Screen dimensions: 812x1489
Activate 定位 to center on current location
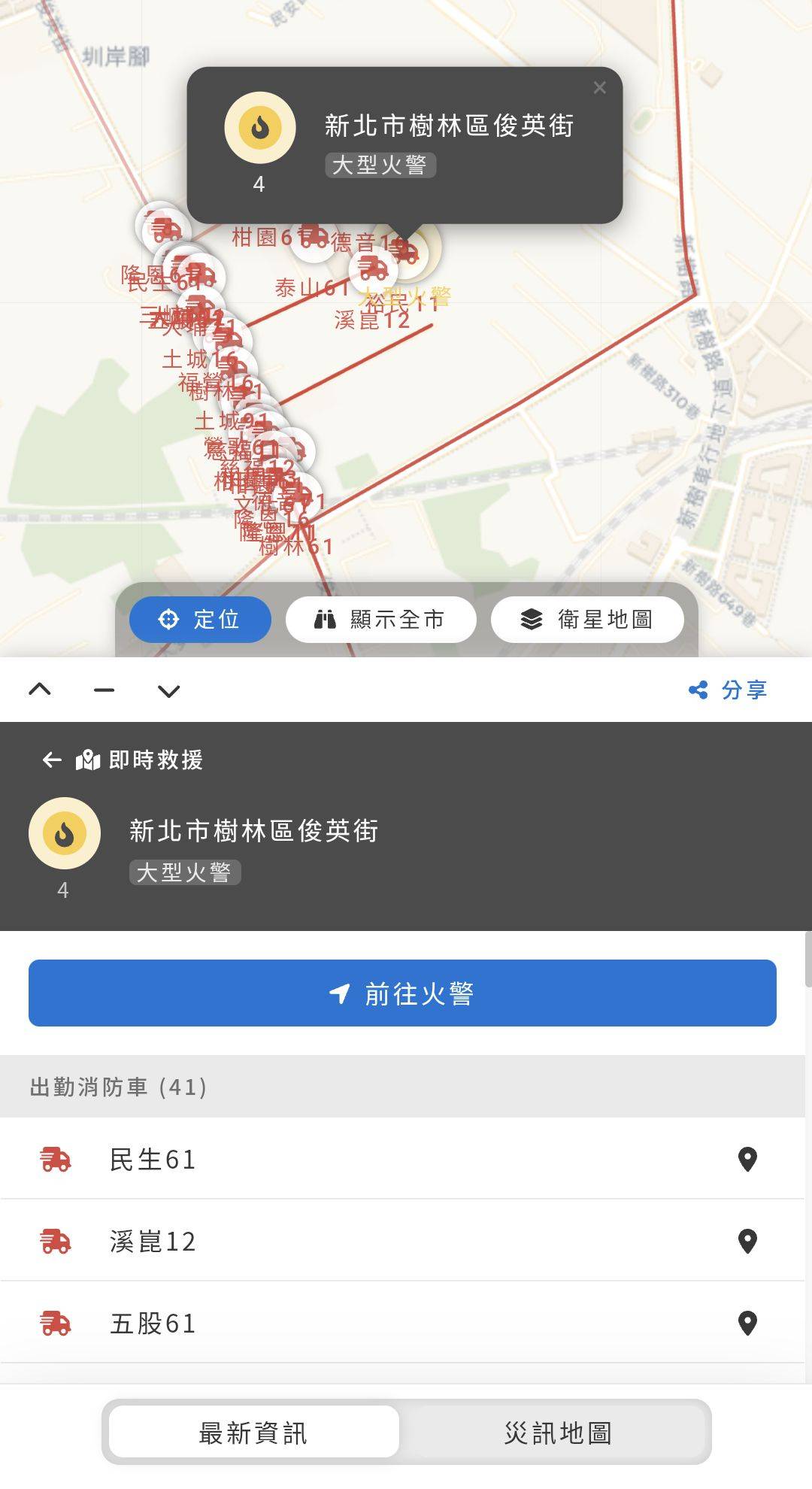(199, 619)
